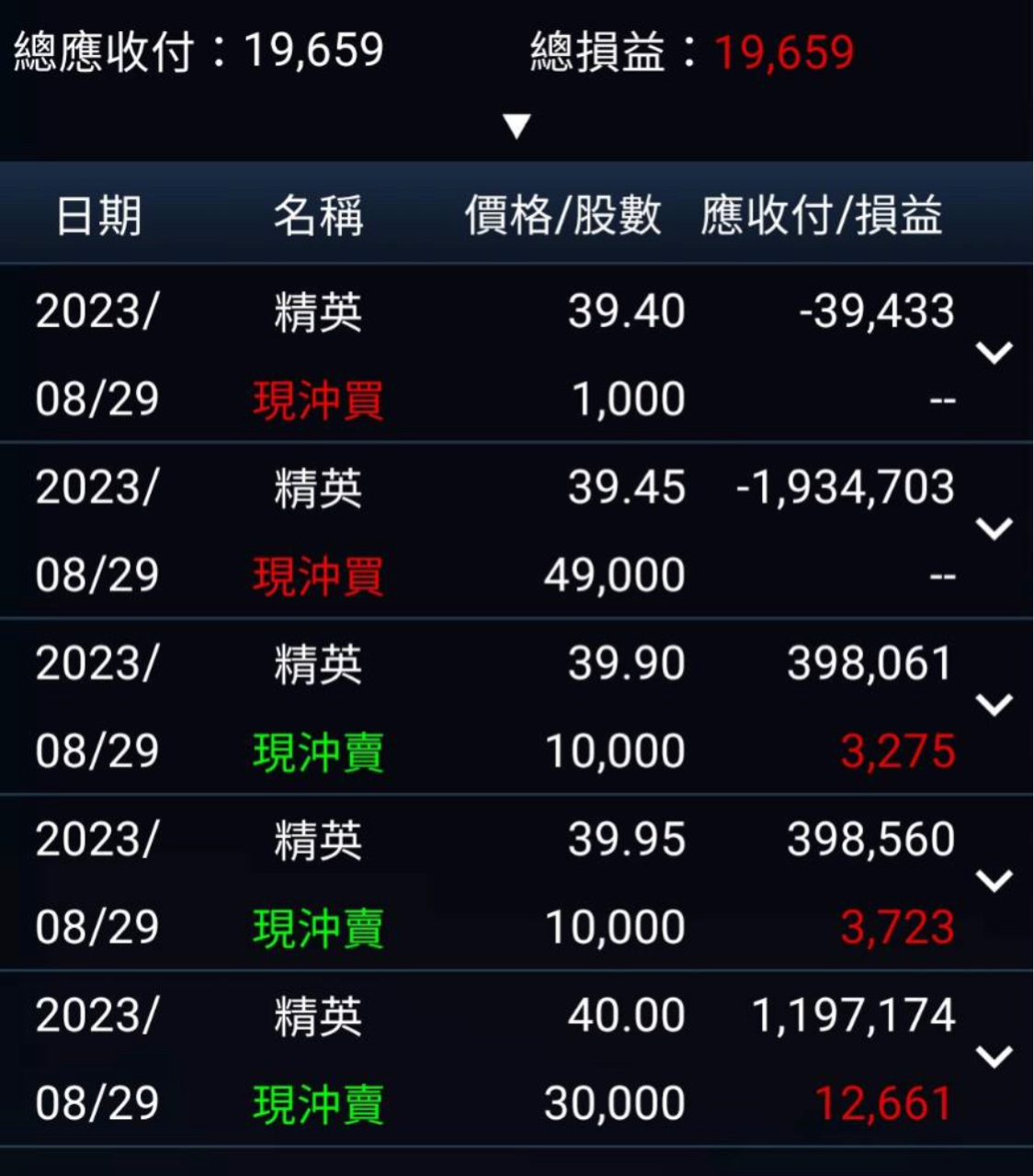Expand the 精英 sell row at 39.95
The height and width of the screenshot is (1176, 1034).
pos(994,881)
